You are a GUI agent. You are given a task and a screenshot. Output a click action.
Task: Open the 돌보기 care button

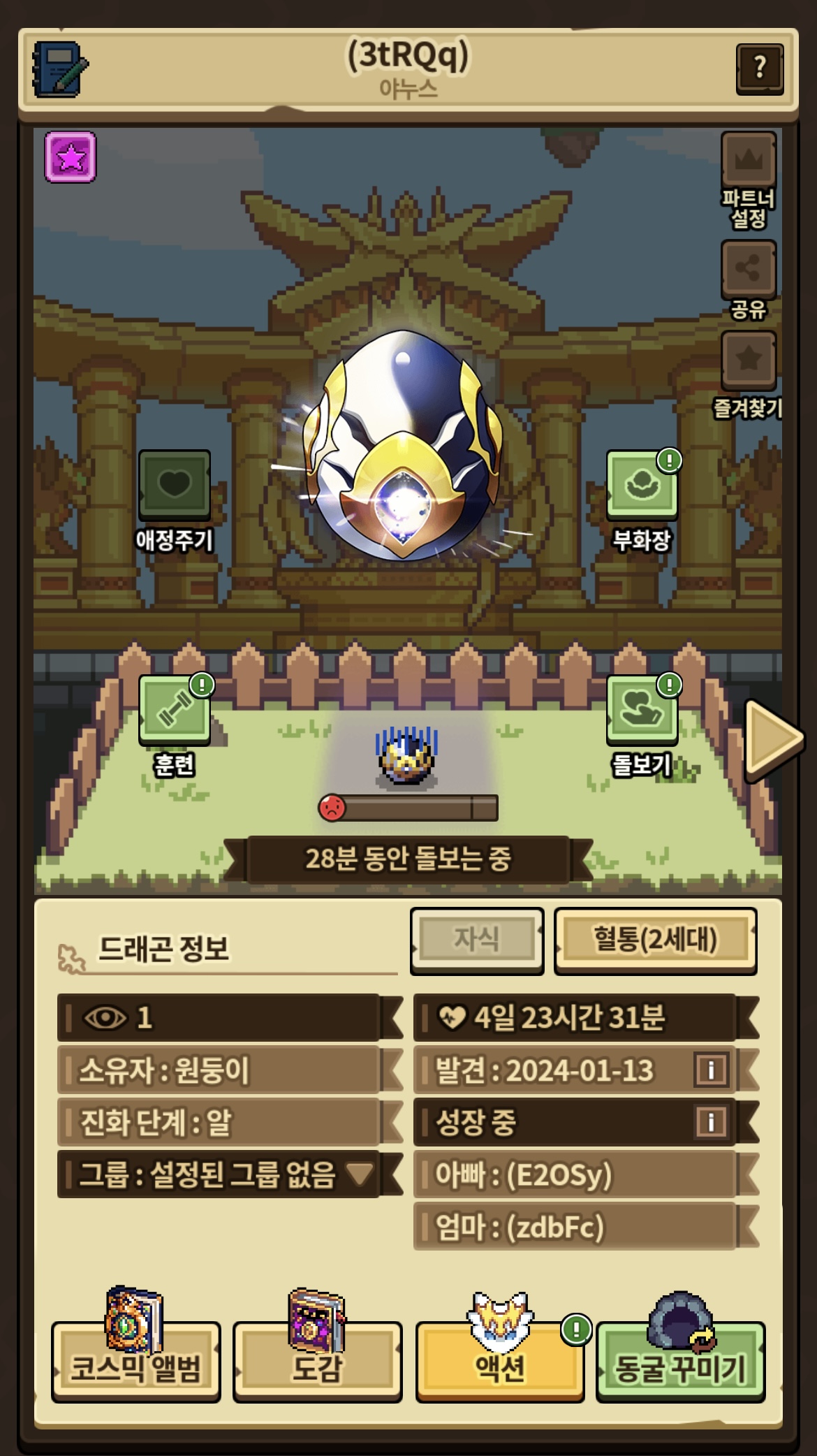(x=641, y=711)
